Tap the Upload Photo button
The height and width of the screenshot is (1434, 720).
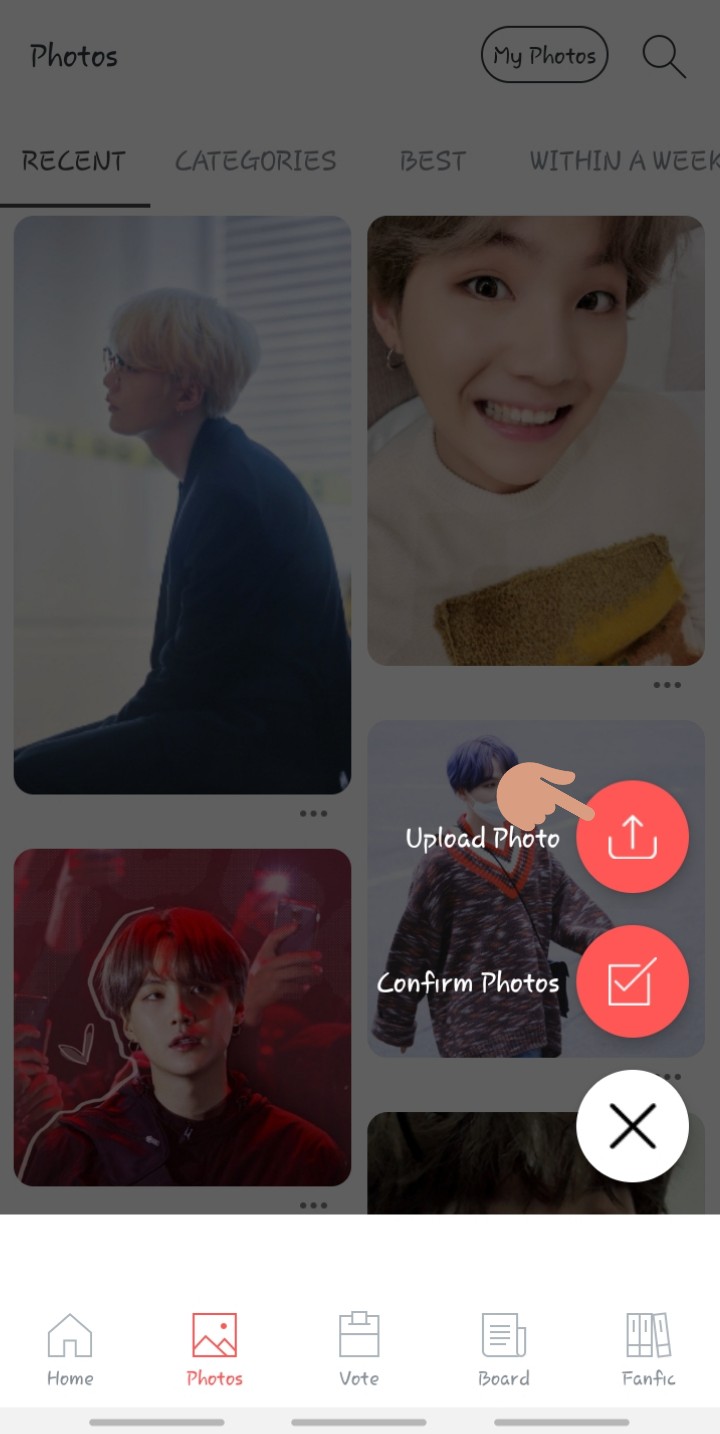[x=632, y=837]
